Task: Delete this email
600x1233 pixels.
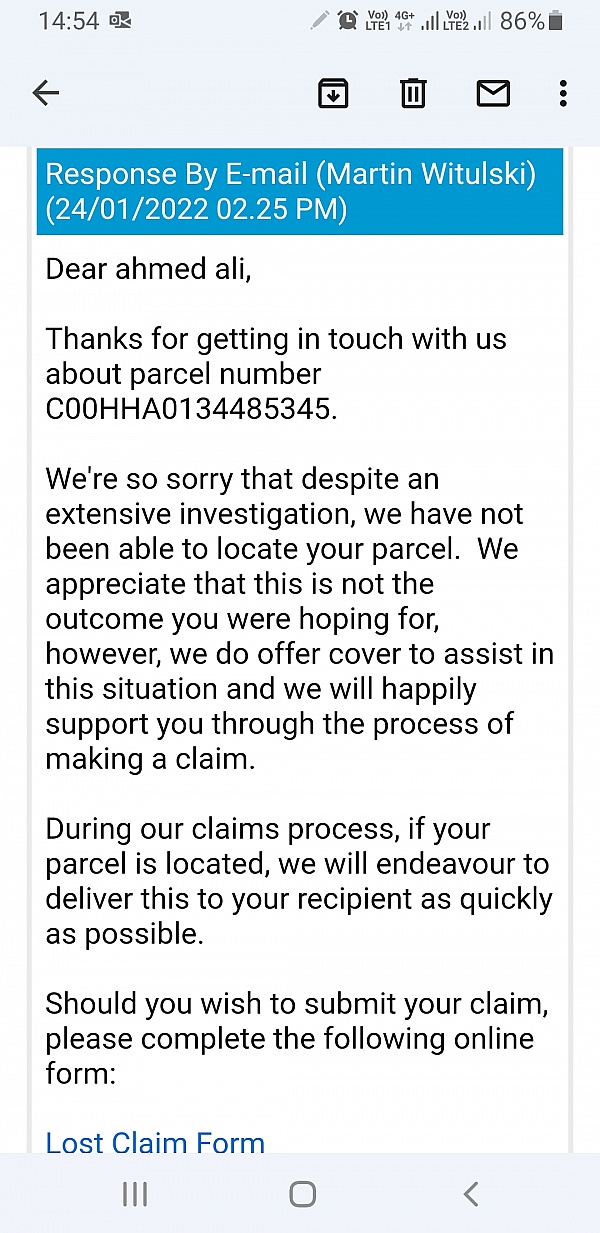Action: [x=412, y=94]
